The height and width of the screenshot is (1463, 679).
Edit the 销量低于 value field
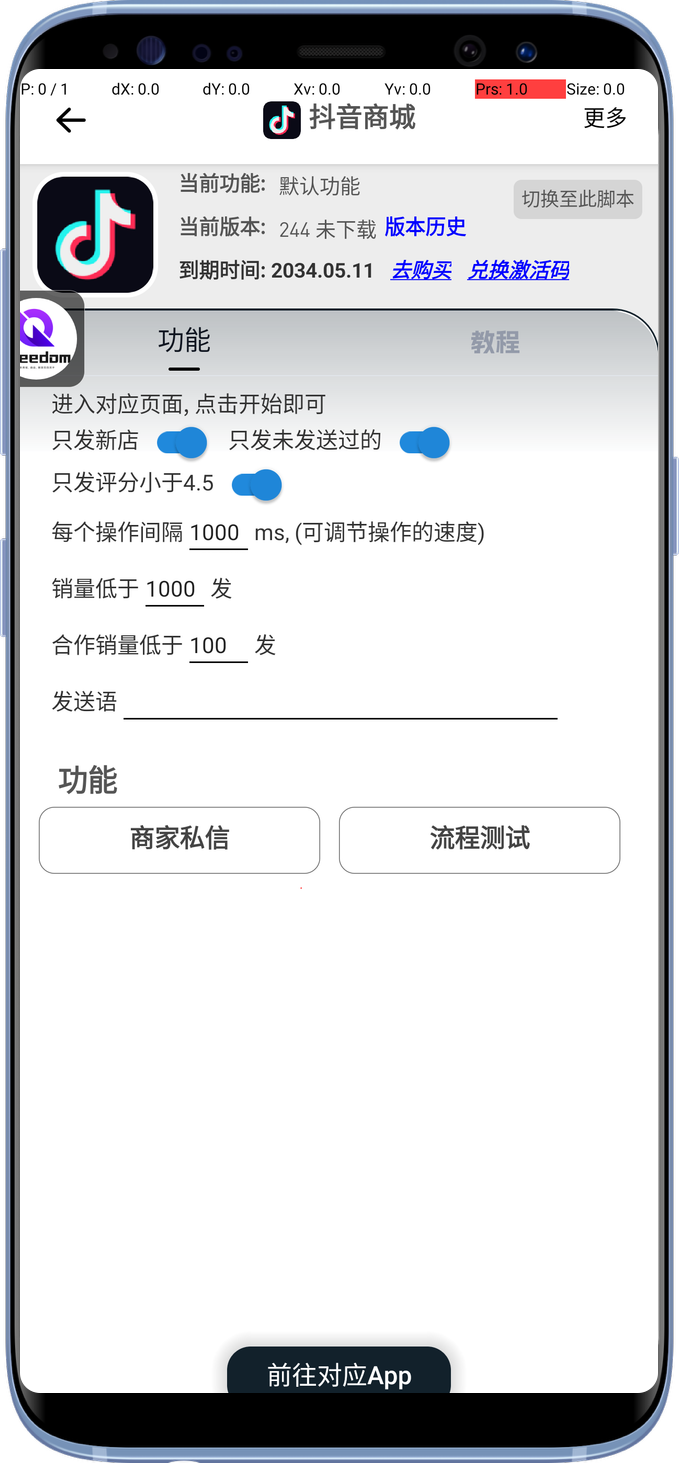174,589
